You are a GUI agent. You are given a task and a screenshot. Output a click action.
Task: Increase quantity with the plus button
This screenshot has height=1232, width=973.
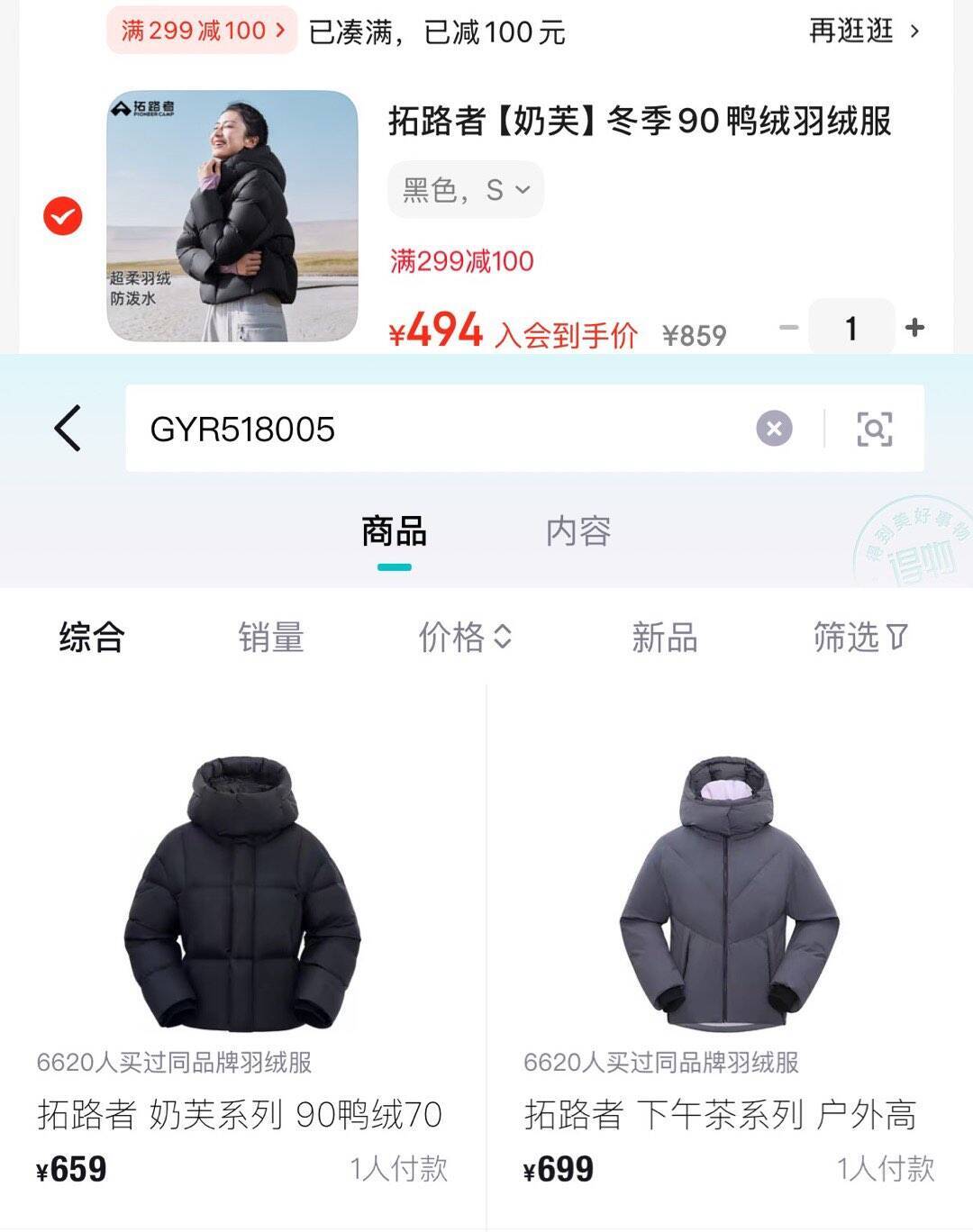click(914, 328)
